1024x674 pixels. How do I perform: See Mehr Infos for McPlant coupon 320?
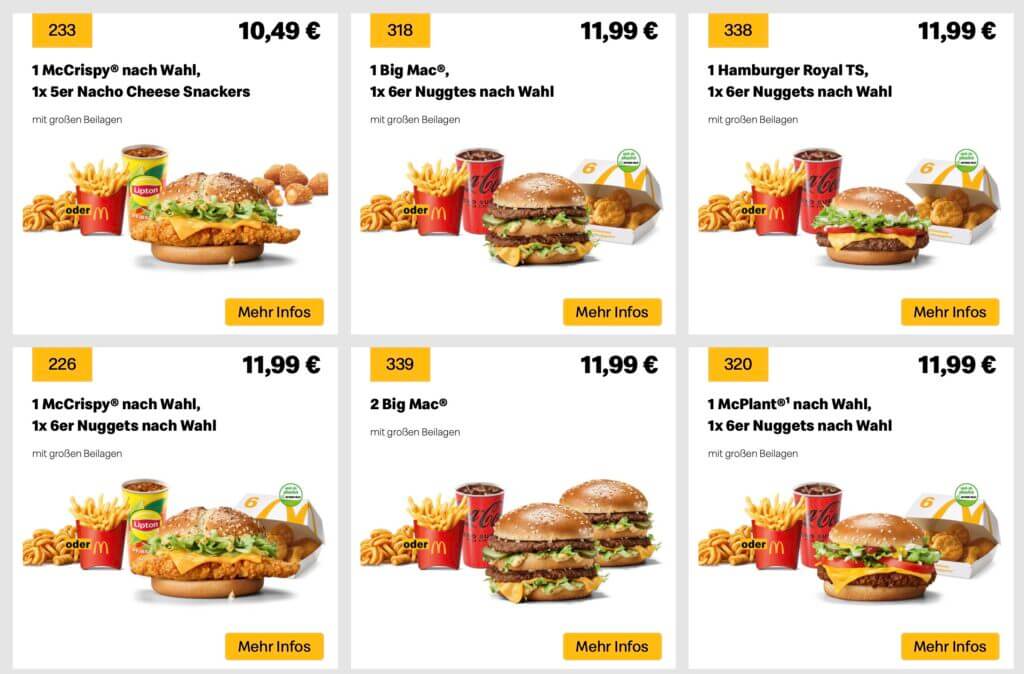(x=950, y=646)
